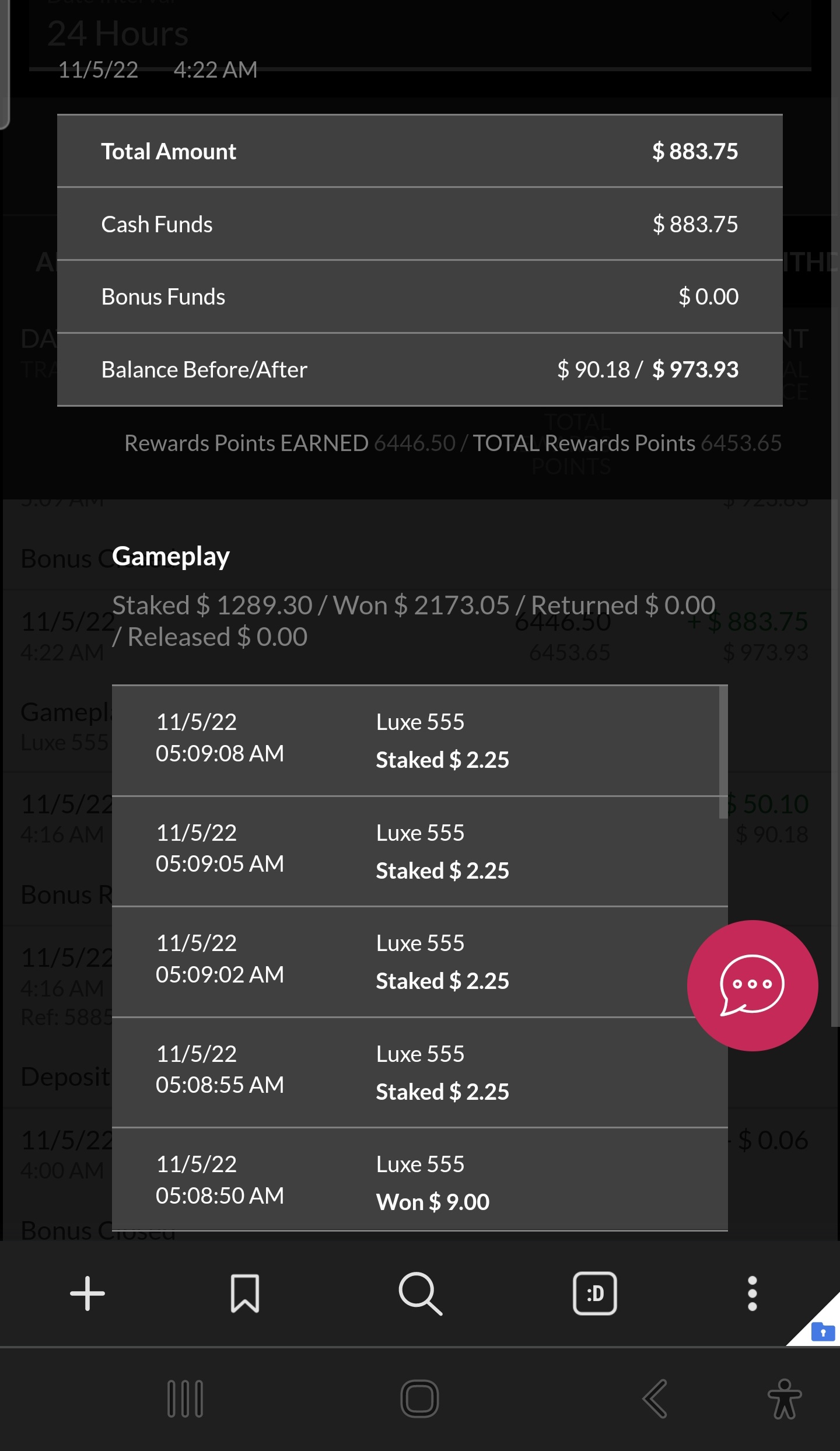Go to the device home screen
The width and height of the screenshot is (840, 1451).
point(419,1398)
